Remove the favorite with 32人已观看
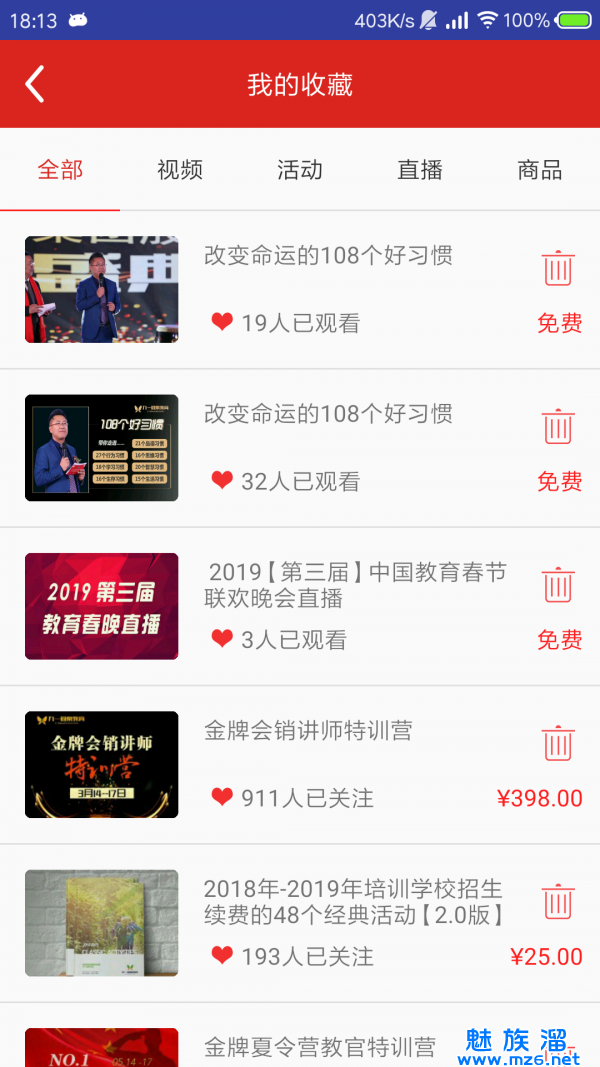The image size is (600, 1067). click(x=558, y=426)
